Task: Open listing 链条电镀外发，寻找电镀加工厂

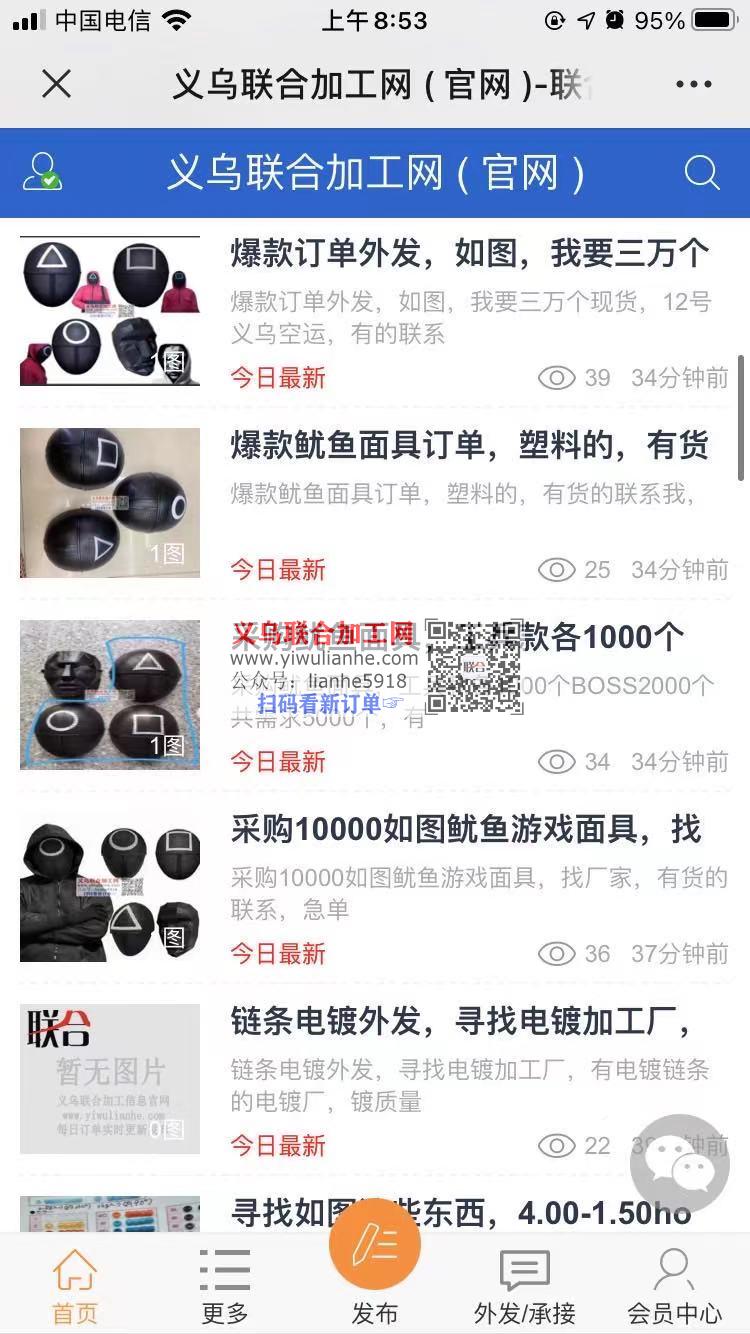Action: (x=460, y=1022)
